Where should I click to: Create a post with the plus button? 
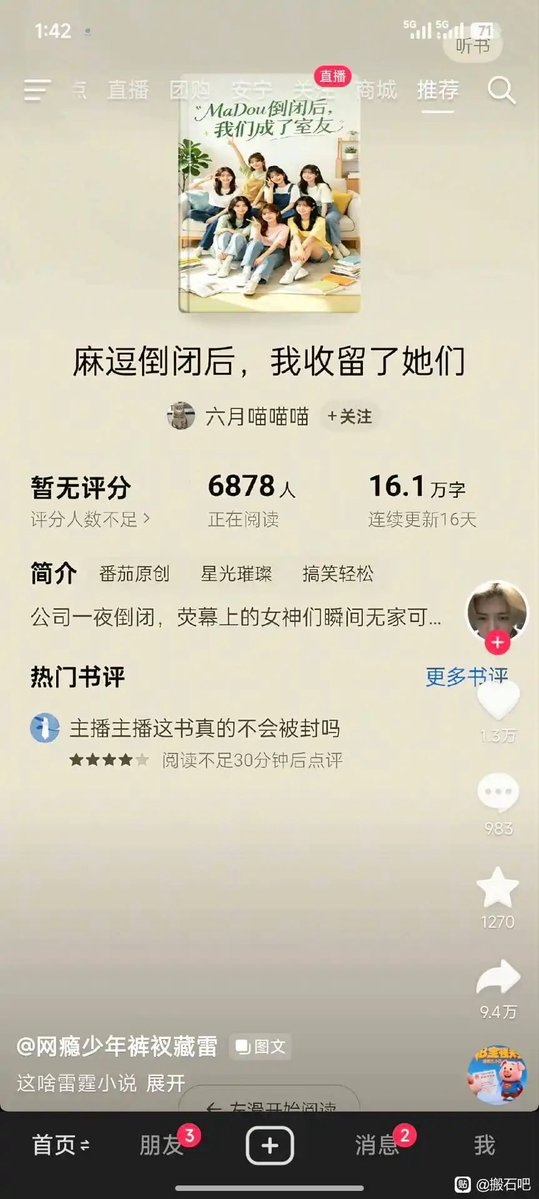[270, 1145]
